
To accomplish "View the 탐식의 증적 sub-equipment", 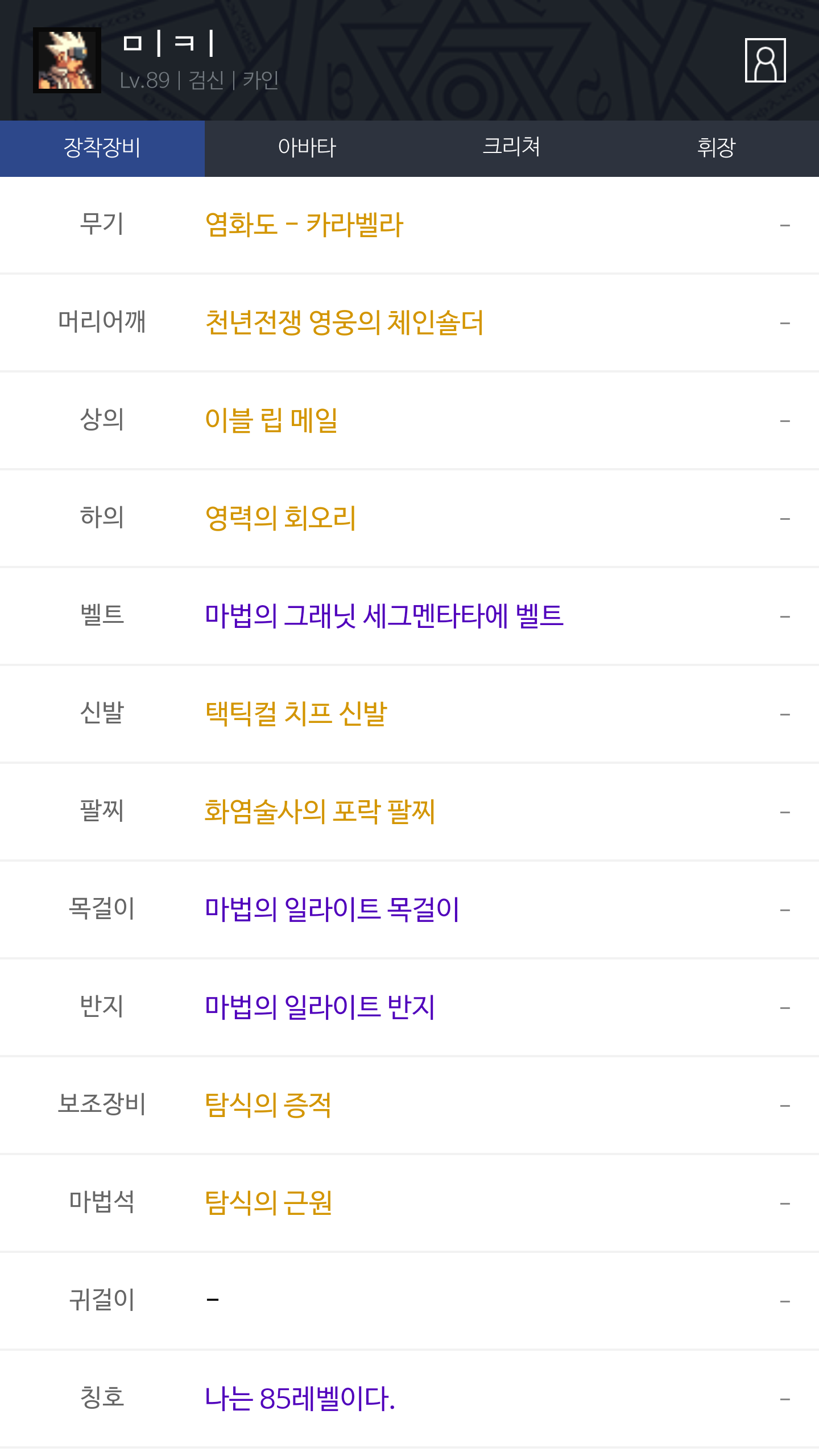I will coord(268,1105).
